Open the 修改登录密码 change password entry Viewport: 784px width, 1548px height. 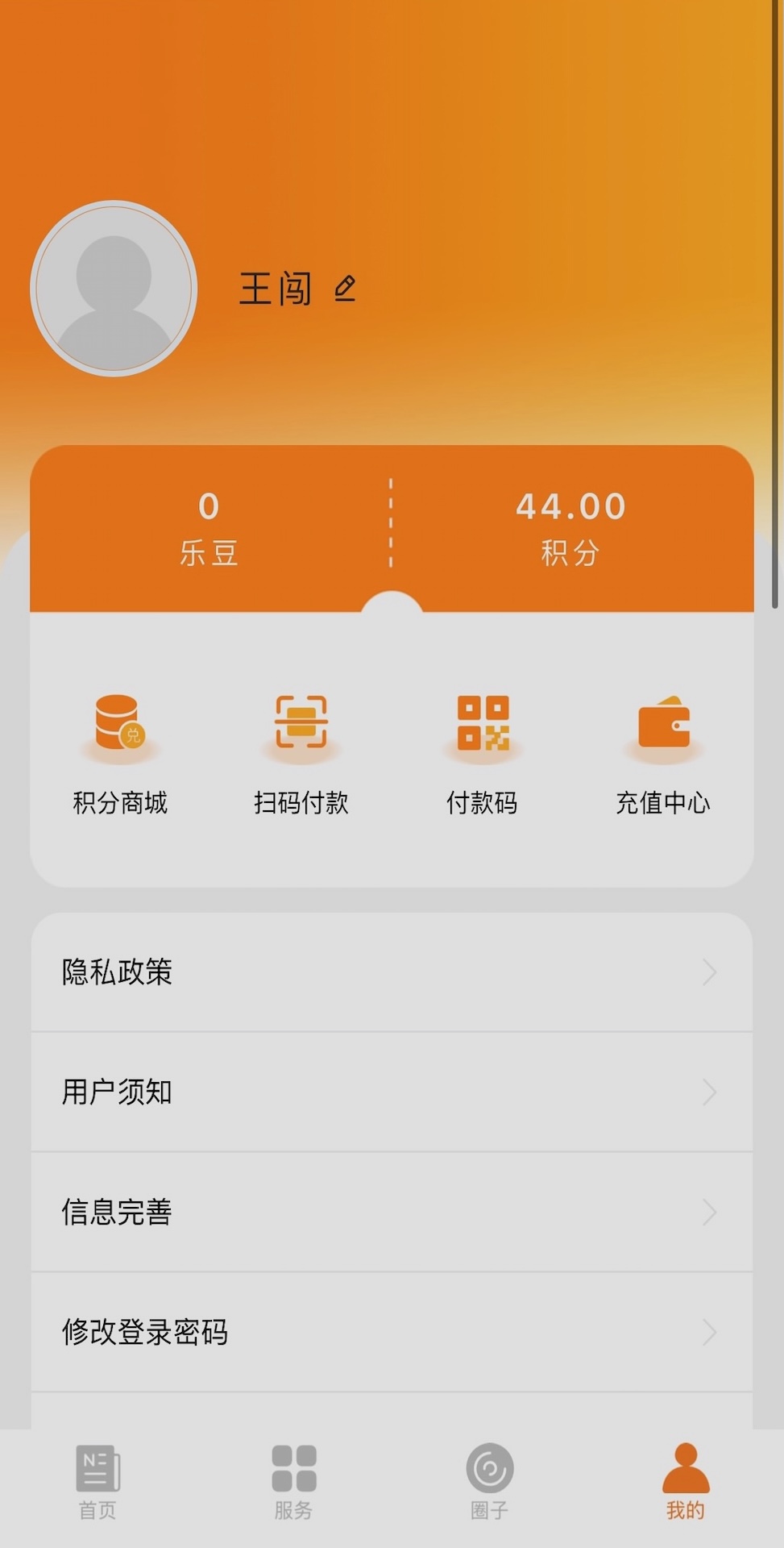(392, 1332)
